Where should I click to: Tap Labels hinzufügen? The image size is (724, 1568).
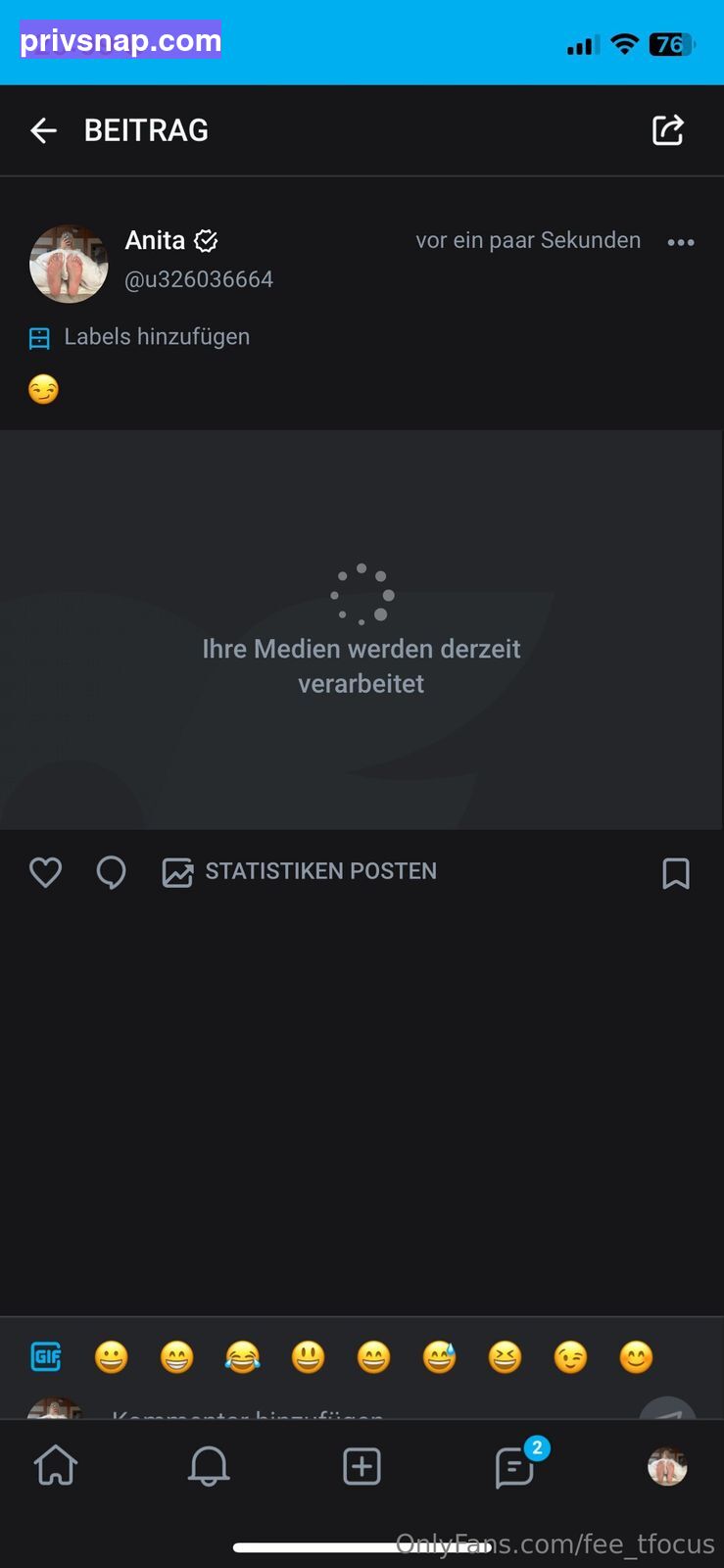point(139,337)
